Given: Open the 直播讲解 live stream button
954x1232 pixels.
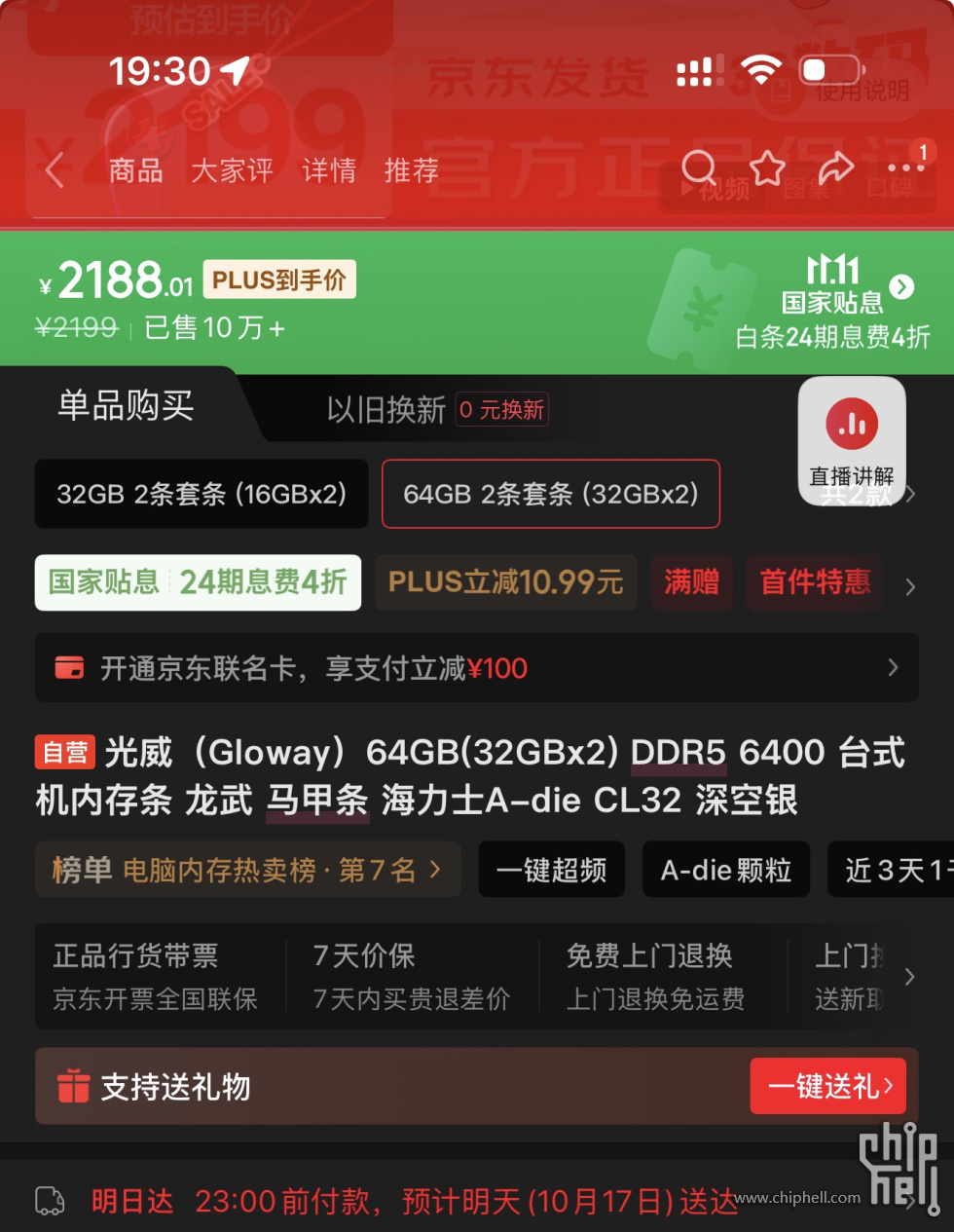Looking at the screenshot, I should coord(852,440).
